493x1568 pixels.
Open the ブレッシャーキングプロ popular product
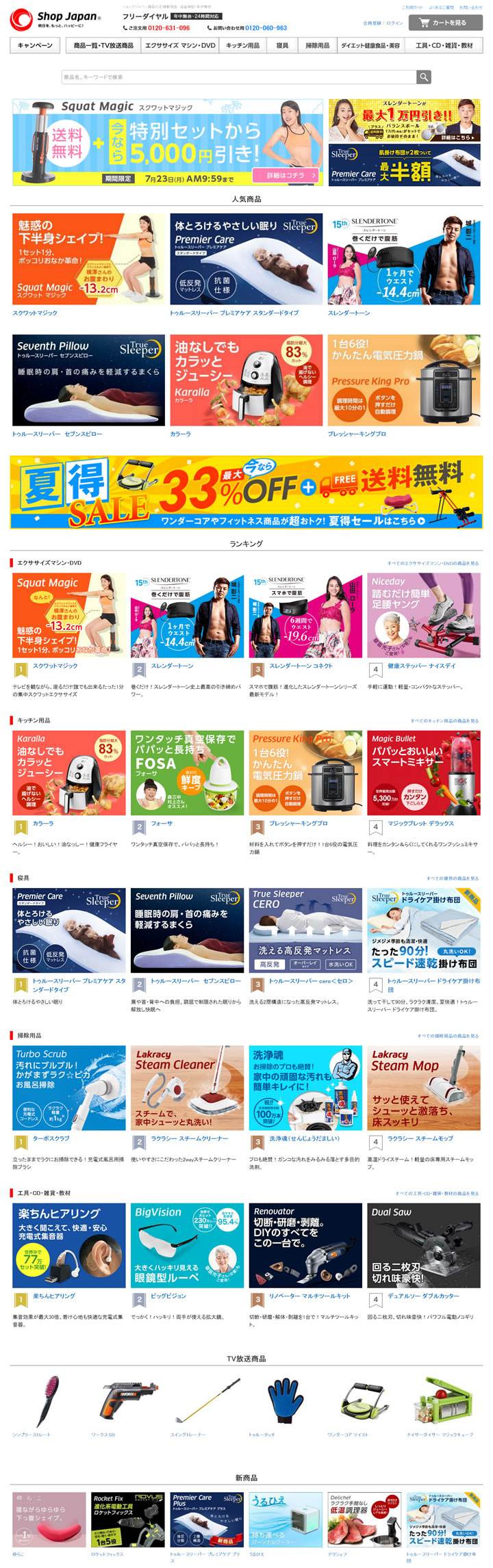pyautogui.click(x=403, y=380)
